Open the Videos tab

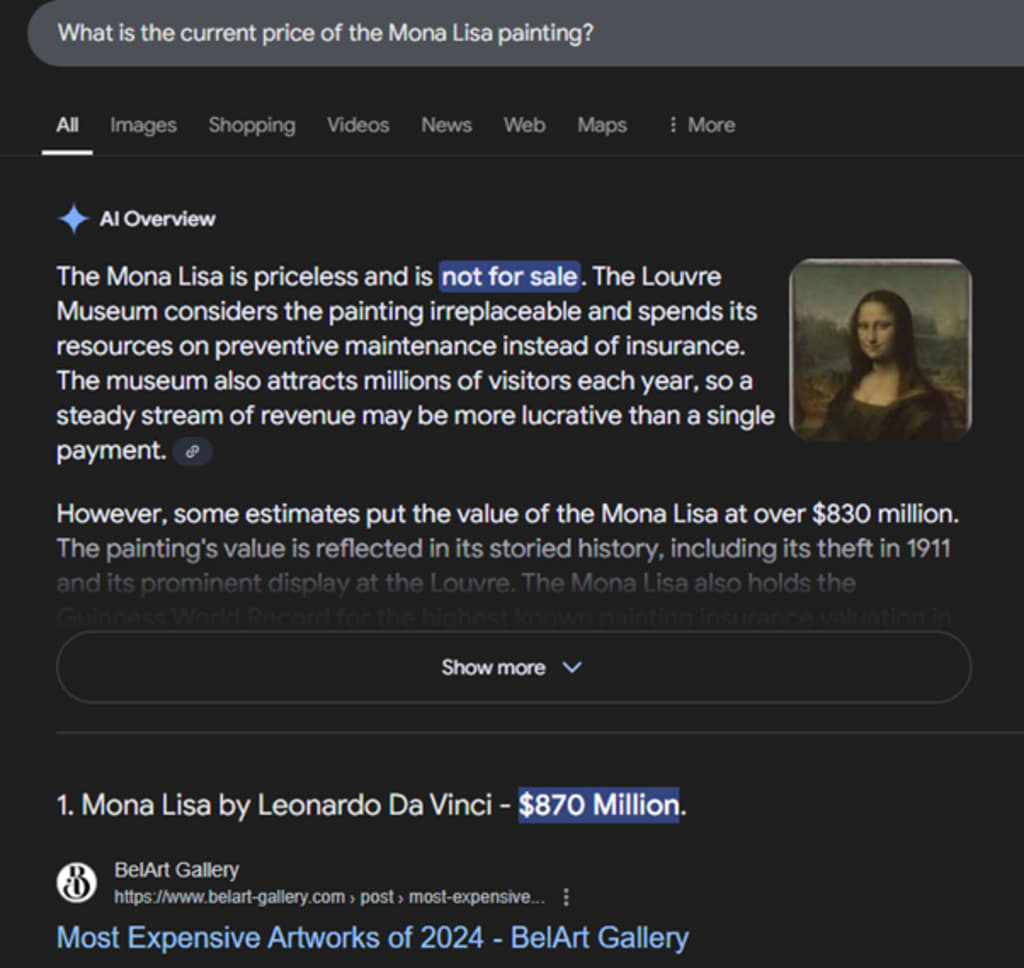point(358,125)
